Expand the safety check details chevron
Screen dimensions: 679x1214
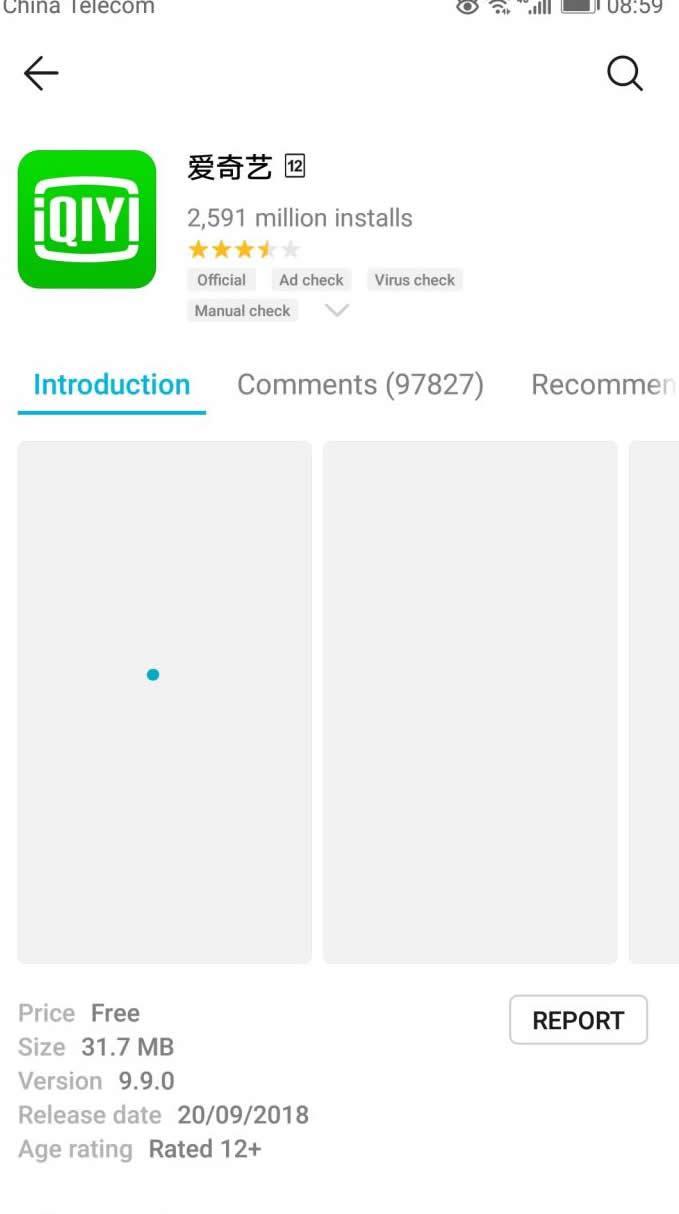(x=337, y=311)
